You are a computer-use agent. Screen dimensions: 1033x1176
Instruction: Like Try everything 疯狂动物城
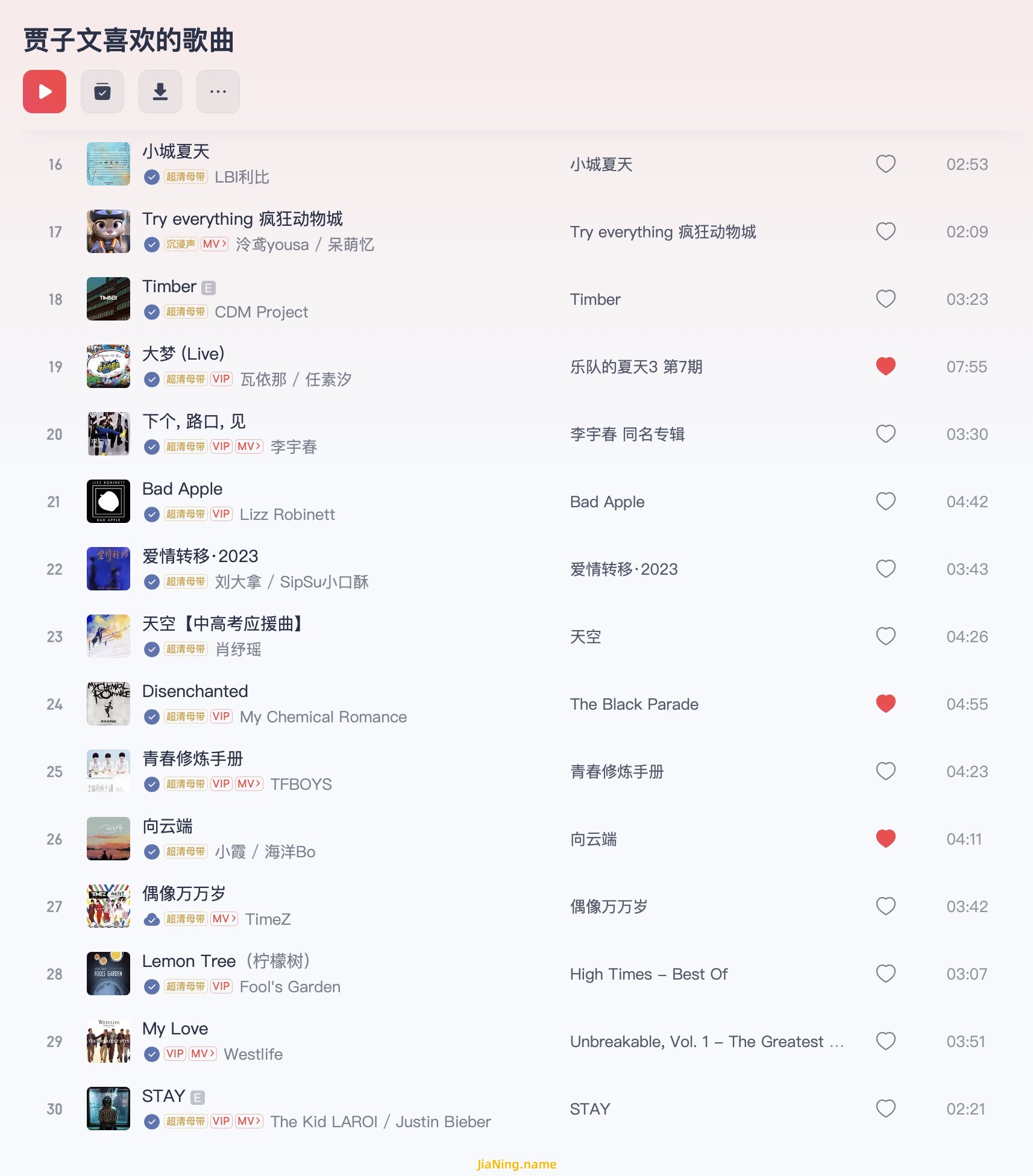pyautogui.click(x=885, y=231)
